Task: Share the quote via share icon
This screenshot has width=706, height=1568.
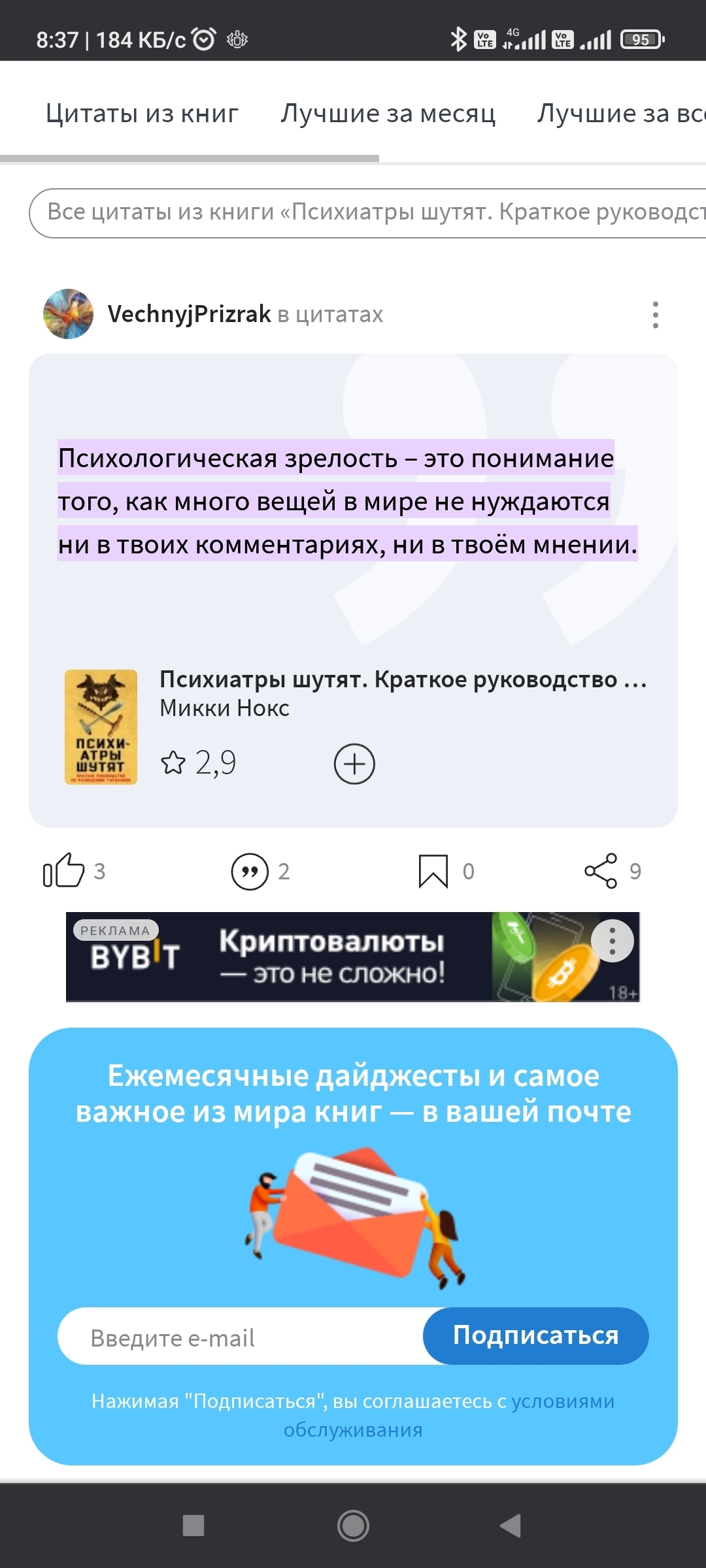Action: (x=601, y=871)
